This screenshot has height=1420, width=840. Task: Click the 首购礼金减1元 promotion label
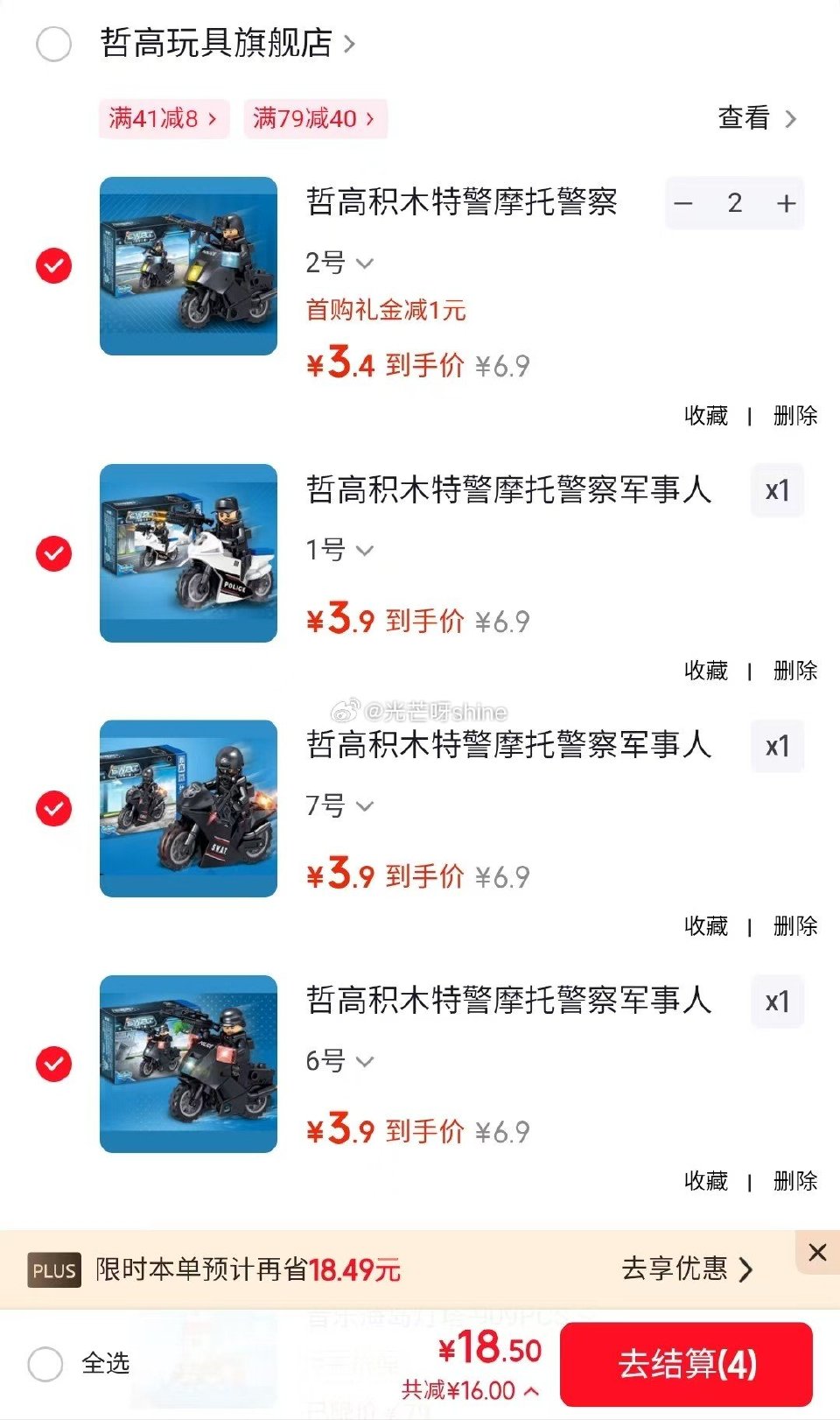[x=383, y=310]
